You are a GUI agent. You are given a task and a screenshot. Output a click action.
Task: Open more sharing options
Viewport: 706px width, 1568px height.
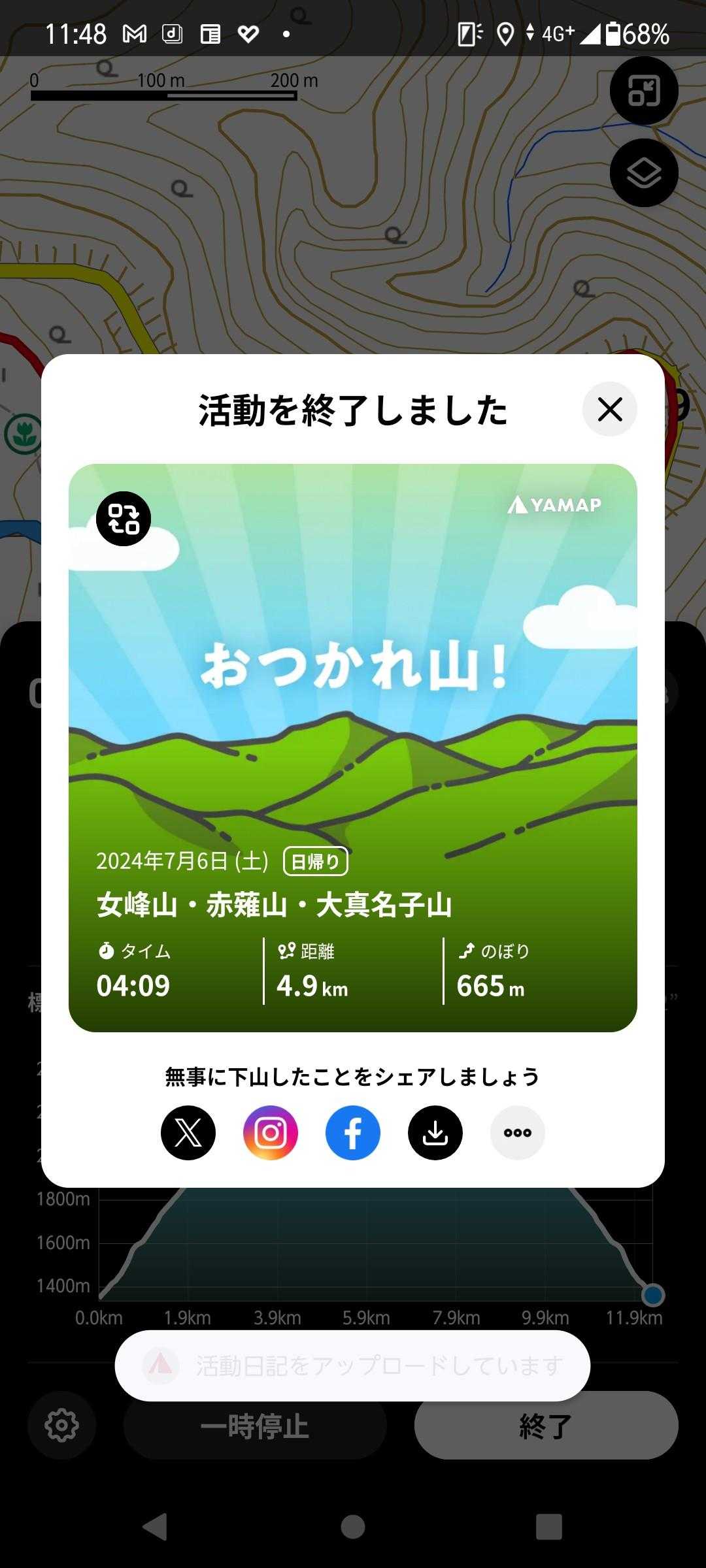[518, 1133]
